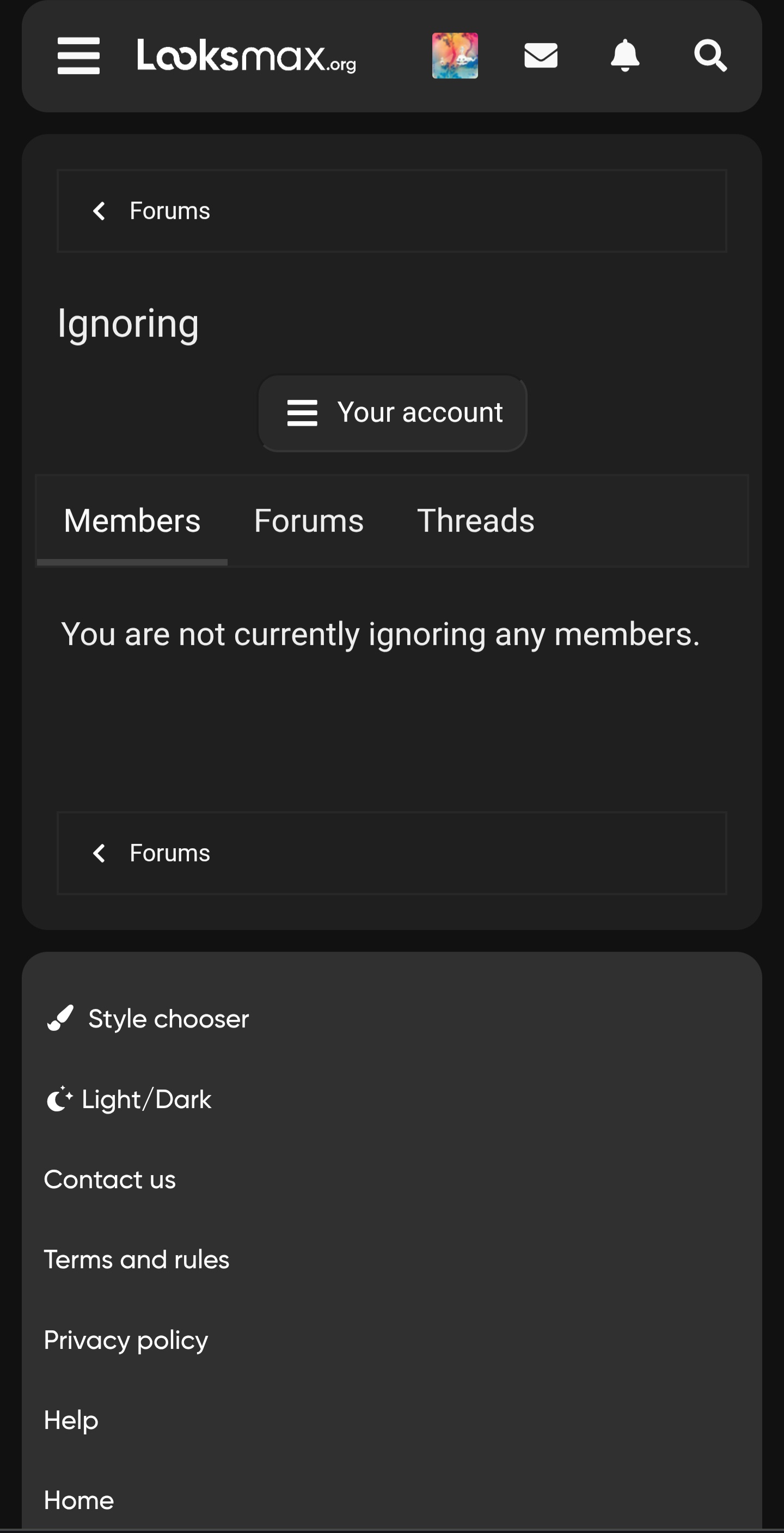This screenshot has height=1533, width=784.
Task: Go back to Forums via top breadcrumb
Action: tap(169, 211)
